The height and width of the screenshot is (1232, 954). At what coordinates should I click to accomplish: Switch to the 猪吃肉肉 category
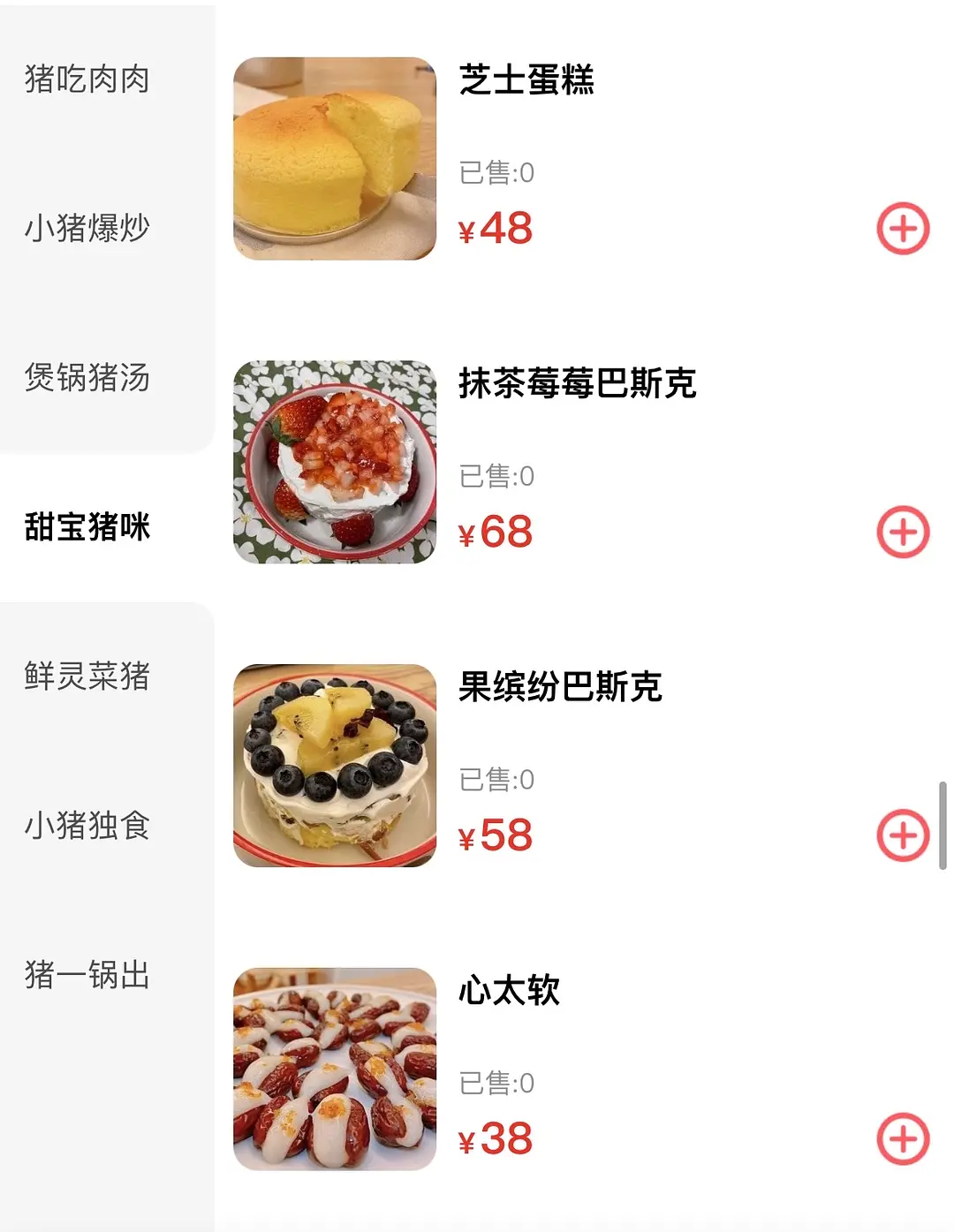(x=87, y=79)
